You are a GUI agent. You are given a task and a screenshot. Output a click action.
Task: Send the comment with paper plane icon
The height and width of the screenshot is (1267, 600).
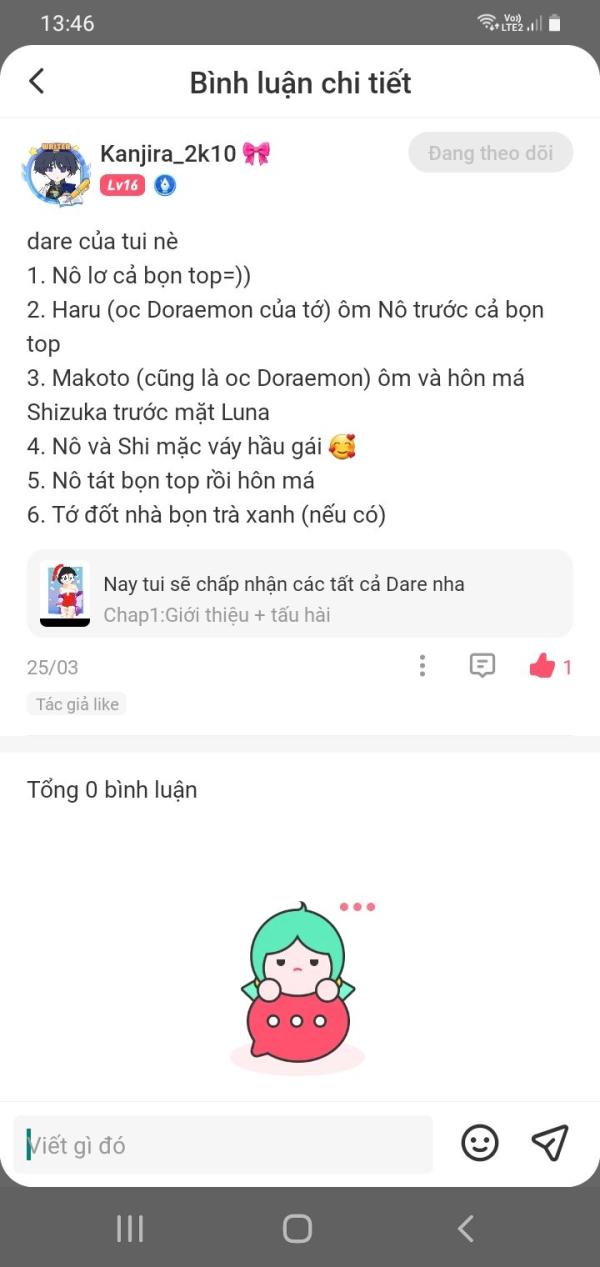click(550, 1143)
